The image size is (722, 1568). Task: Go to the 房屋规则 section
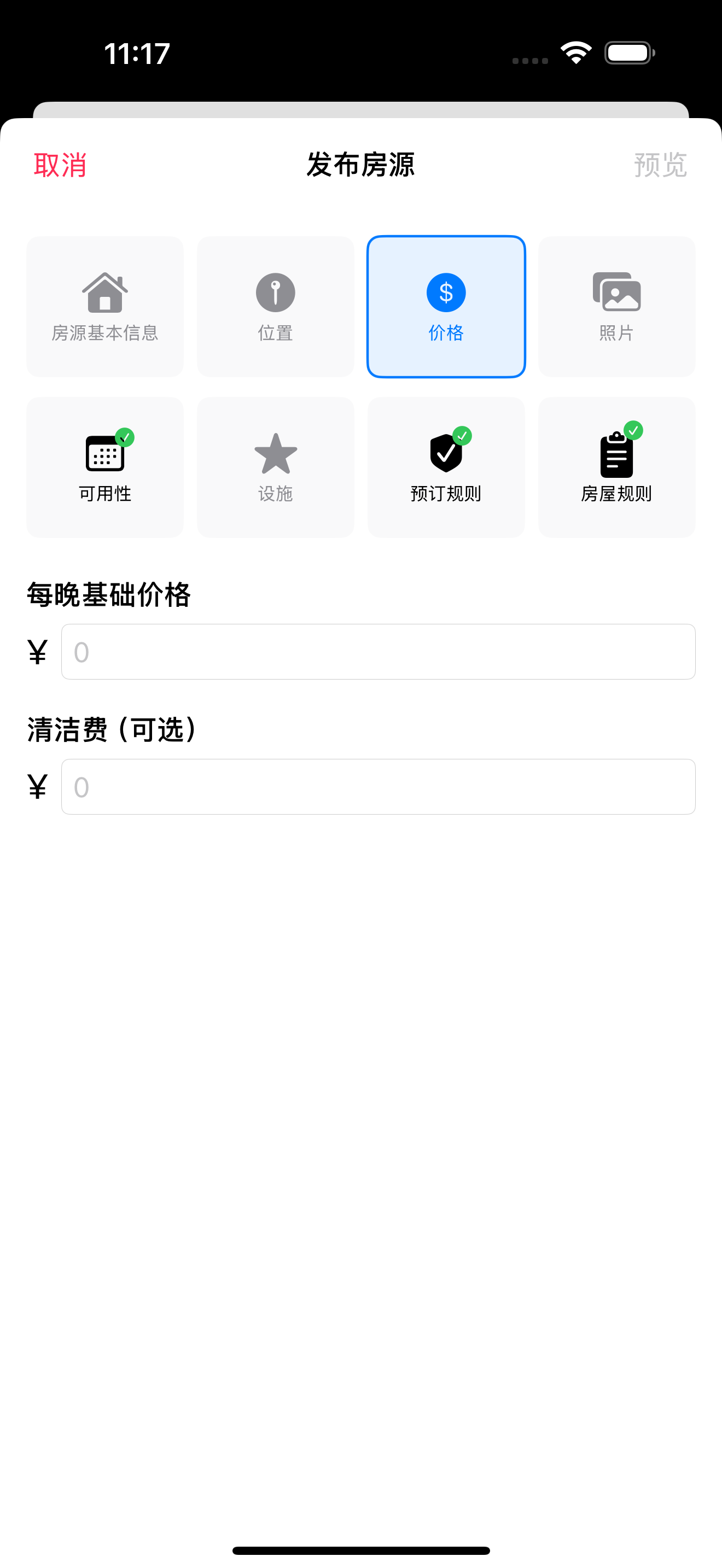point(616,467)
